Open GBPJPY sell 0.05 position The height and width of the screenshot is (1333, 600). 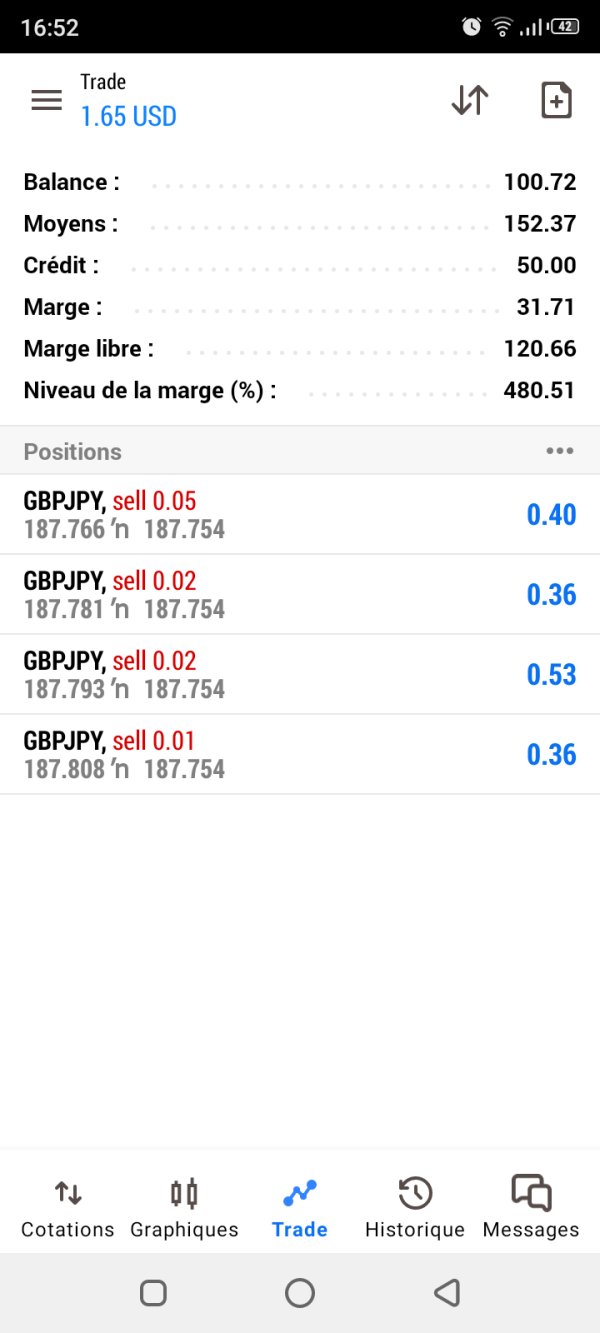[300, 514]
